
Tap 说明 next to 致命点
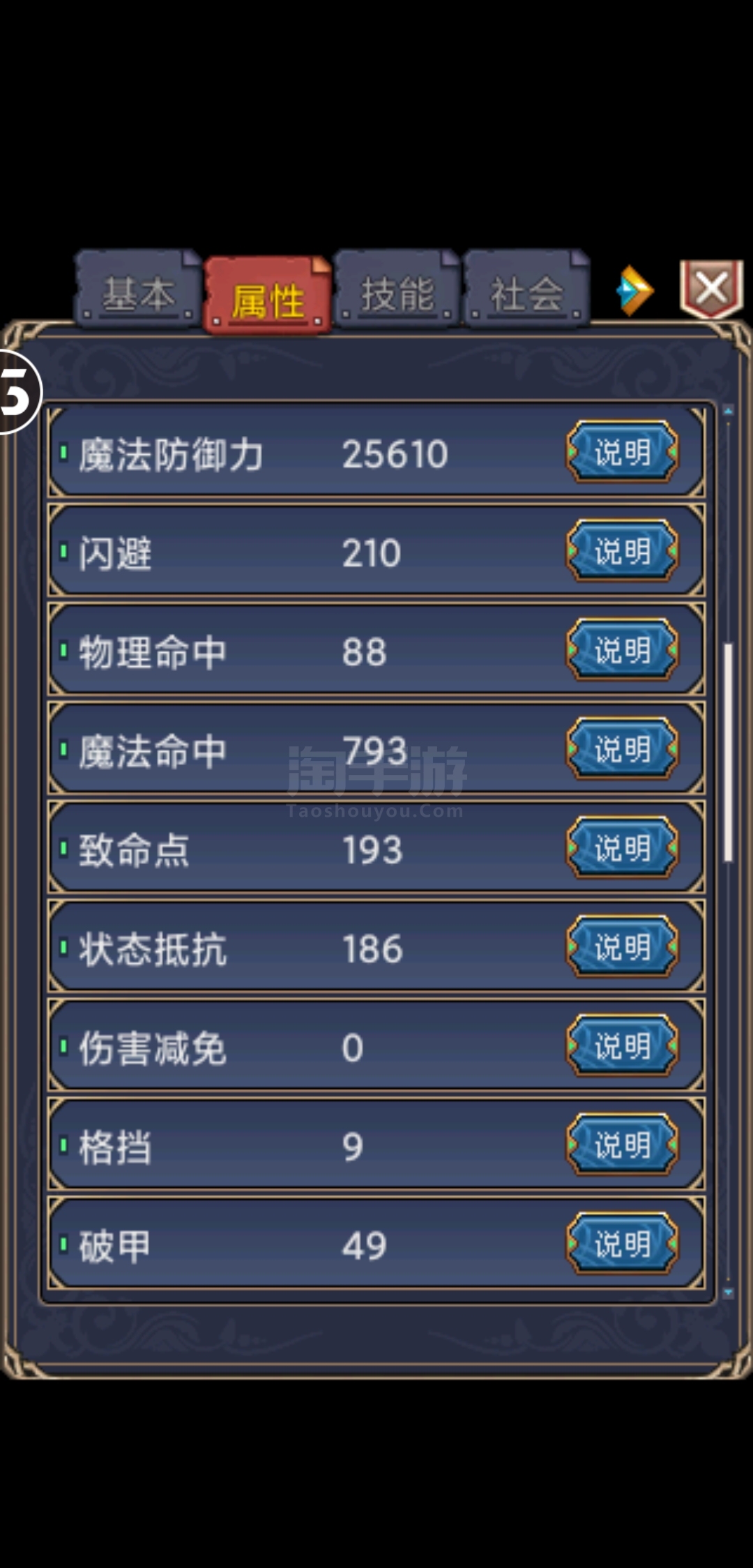click(x=622, y=849)
